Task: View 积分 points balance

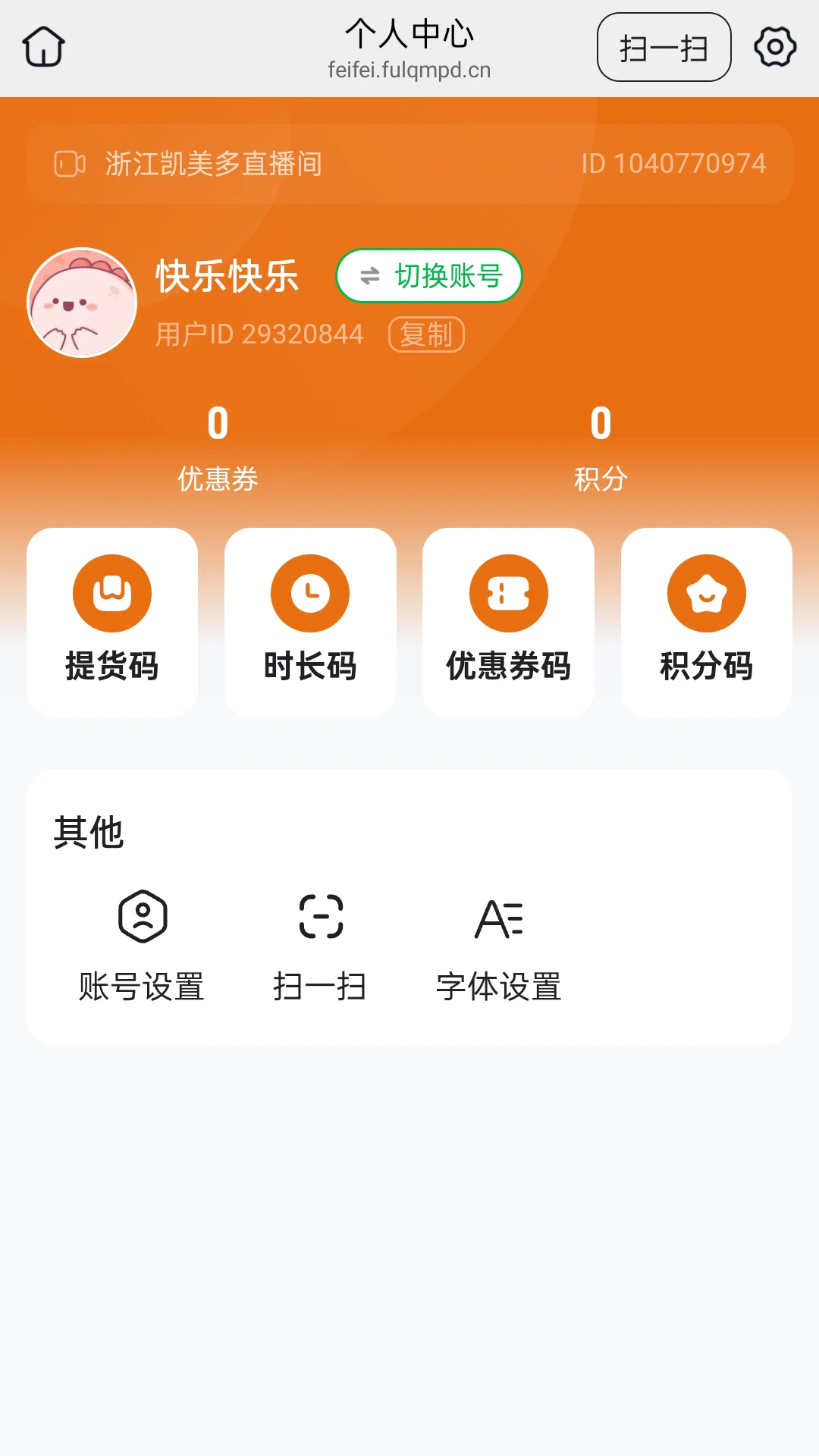Action: pyautogui.click(x=601, y=449)
